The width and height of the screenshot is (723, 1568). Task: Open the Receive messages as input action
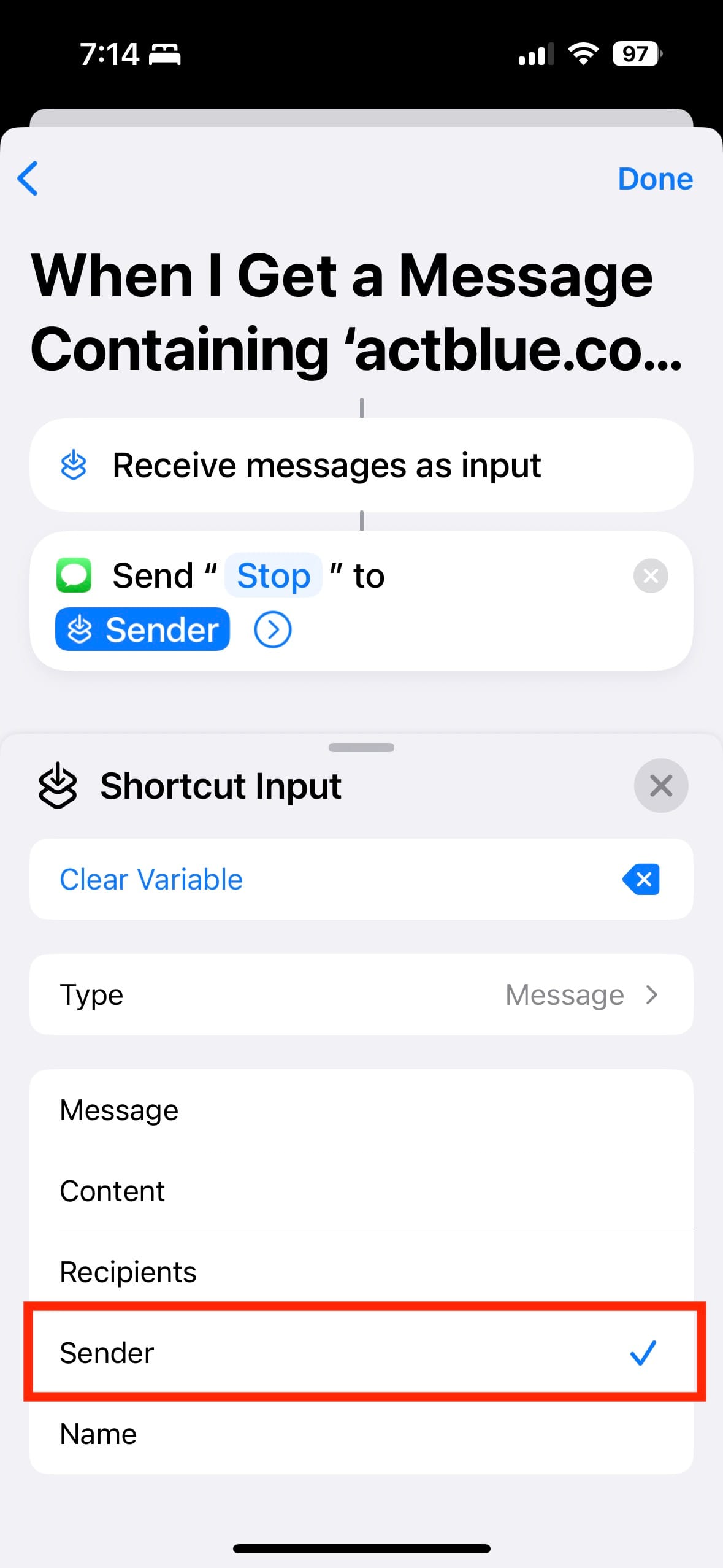pos(361,465)
